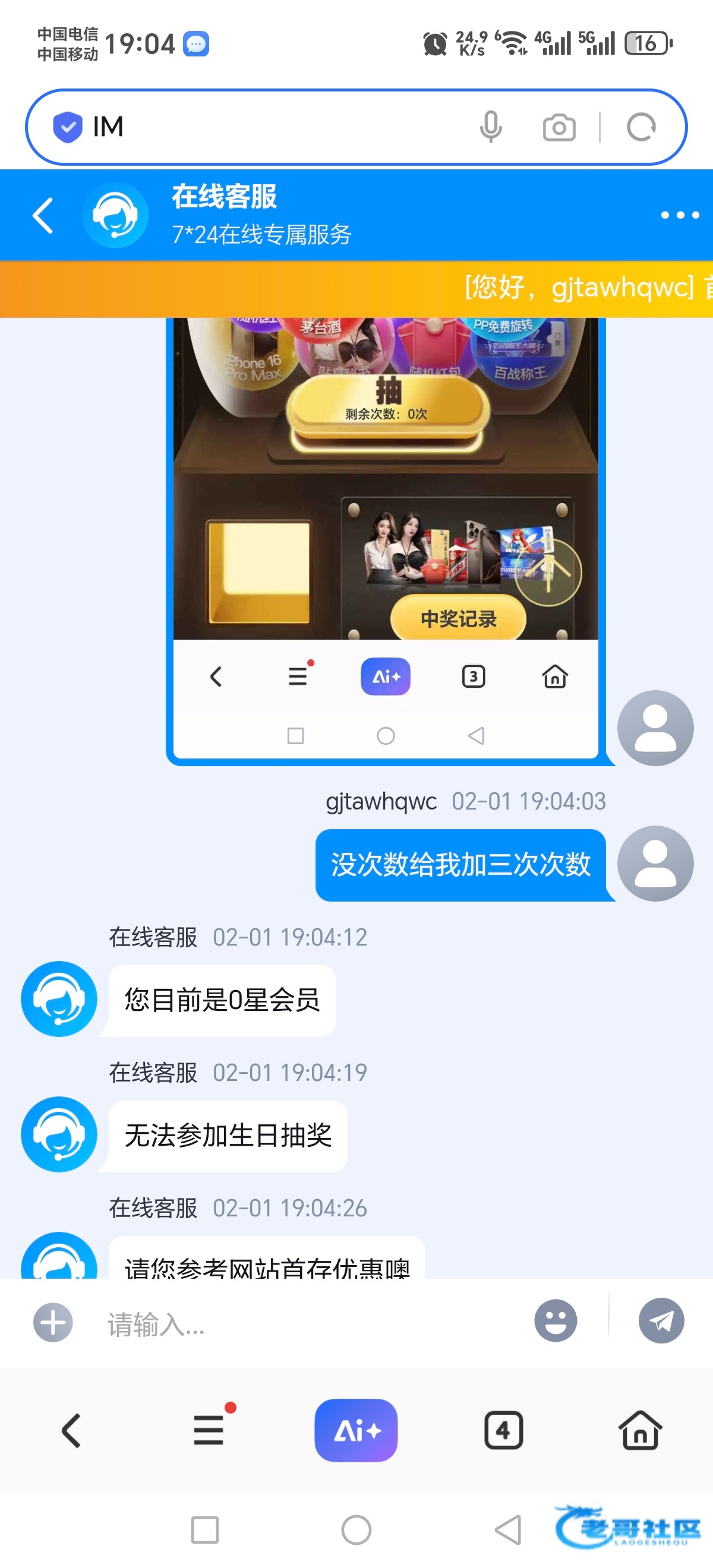Reload the page with the refresh icon
Viewport: 713px width, 1568px height.
pyautogui.click(x=641, y=127)
